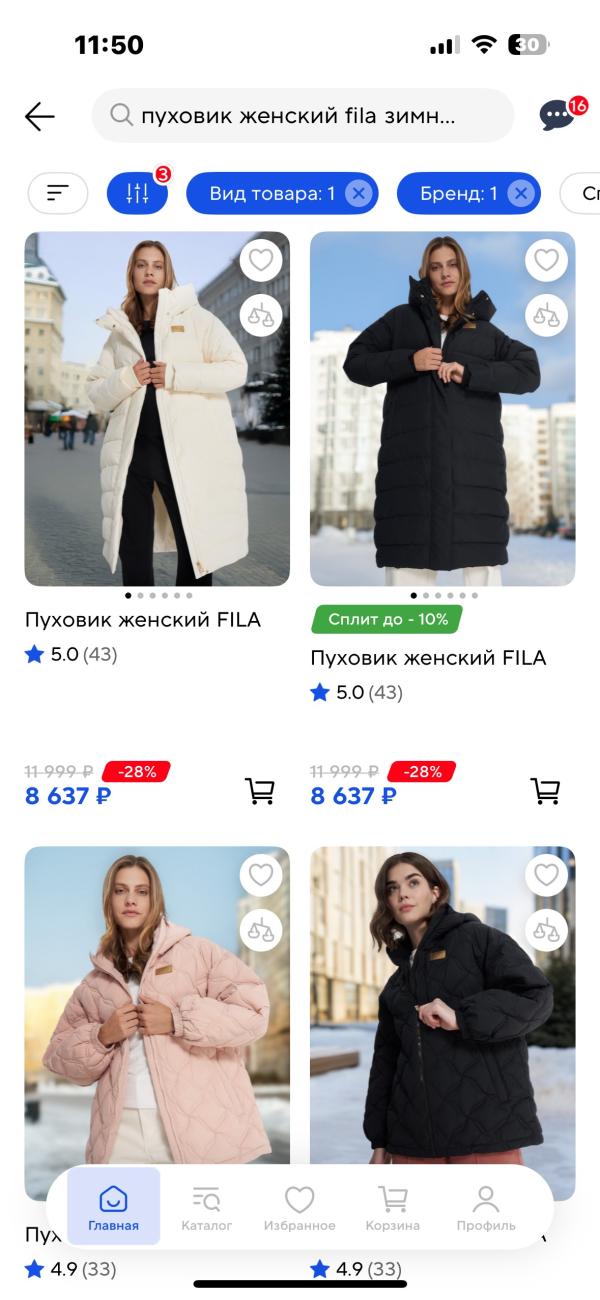Compare the black long FILA puffer coat
The width and height of the screenshot is (600, 1300).
point(546,315)
